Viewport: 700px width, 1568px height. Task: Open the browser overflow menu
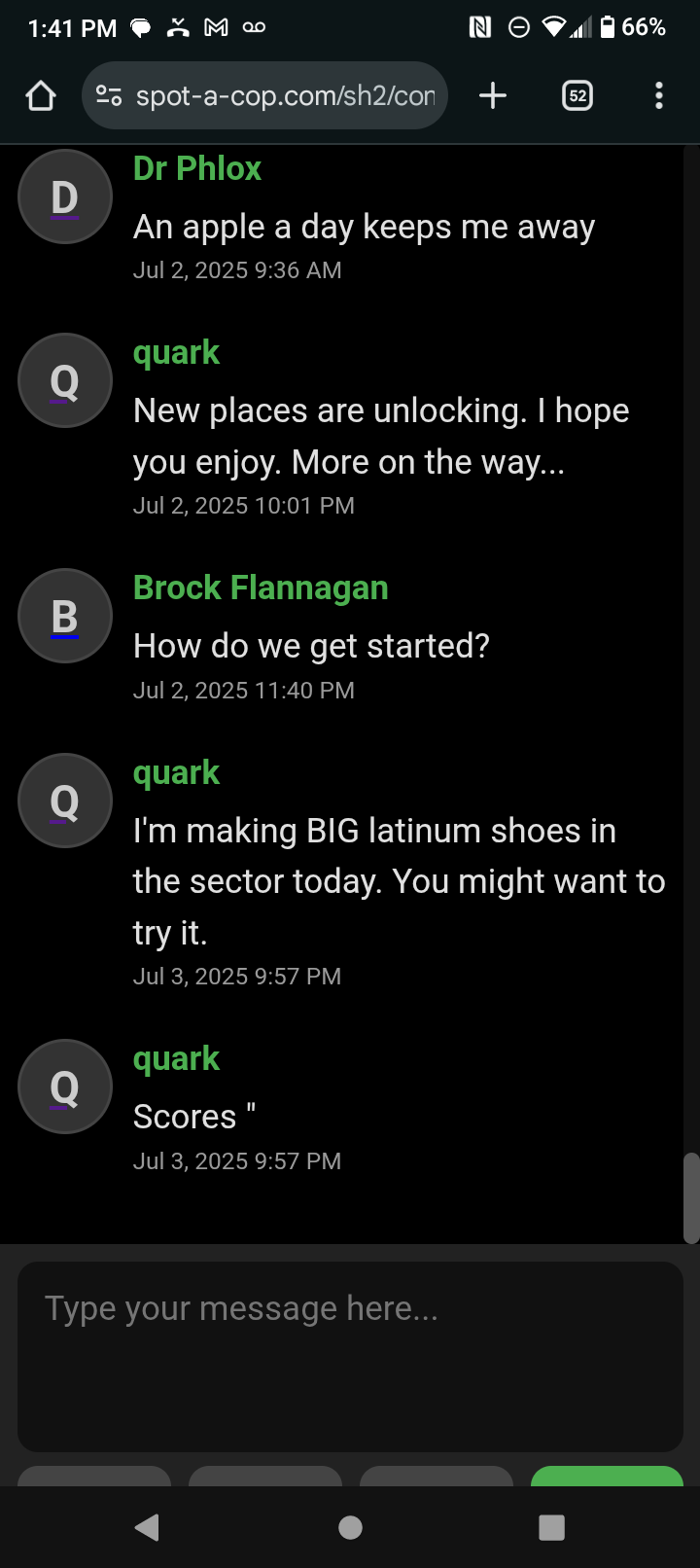point(659,95)
